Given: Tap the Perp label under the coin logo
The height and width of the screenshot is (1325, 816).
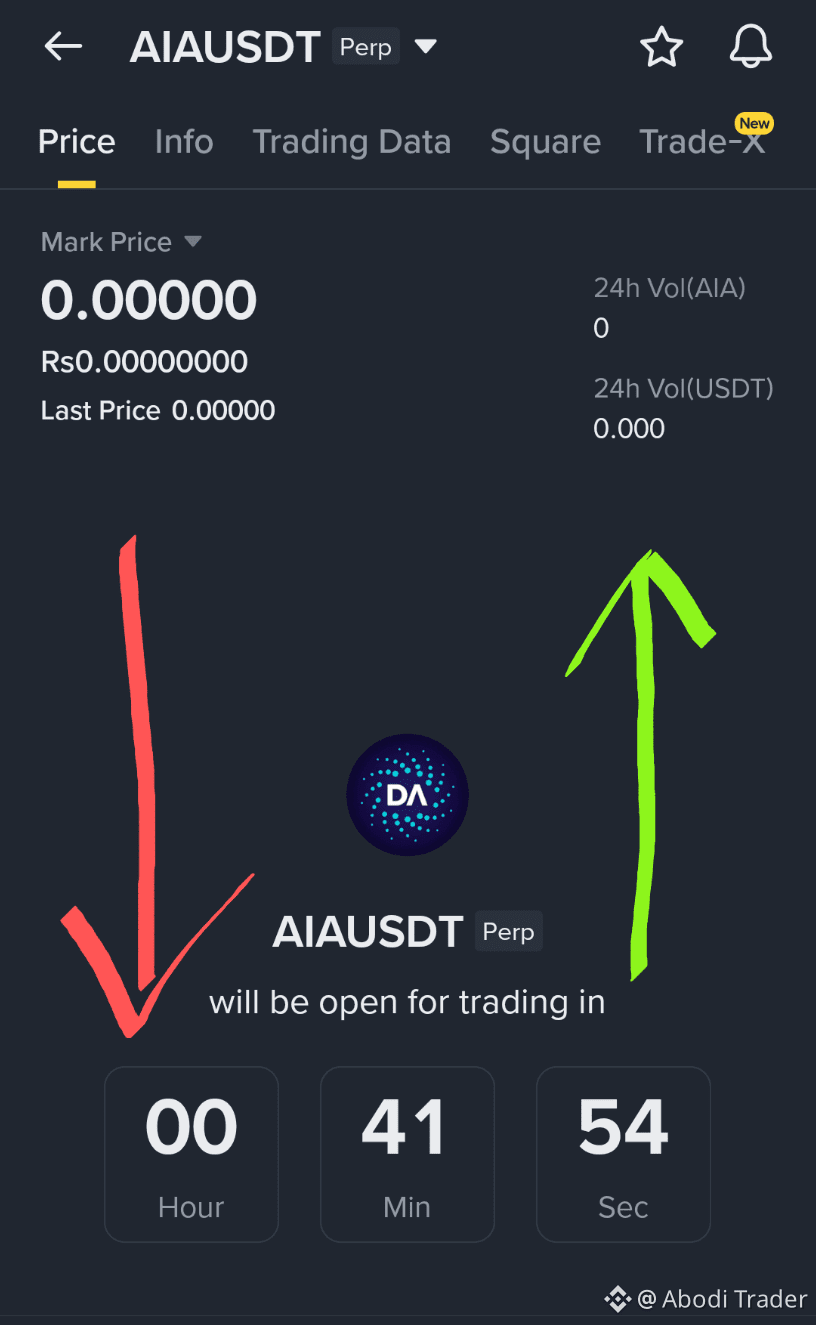Looking at the screenshot, I should (x=508, y=932).
